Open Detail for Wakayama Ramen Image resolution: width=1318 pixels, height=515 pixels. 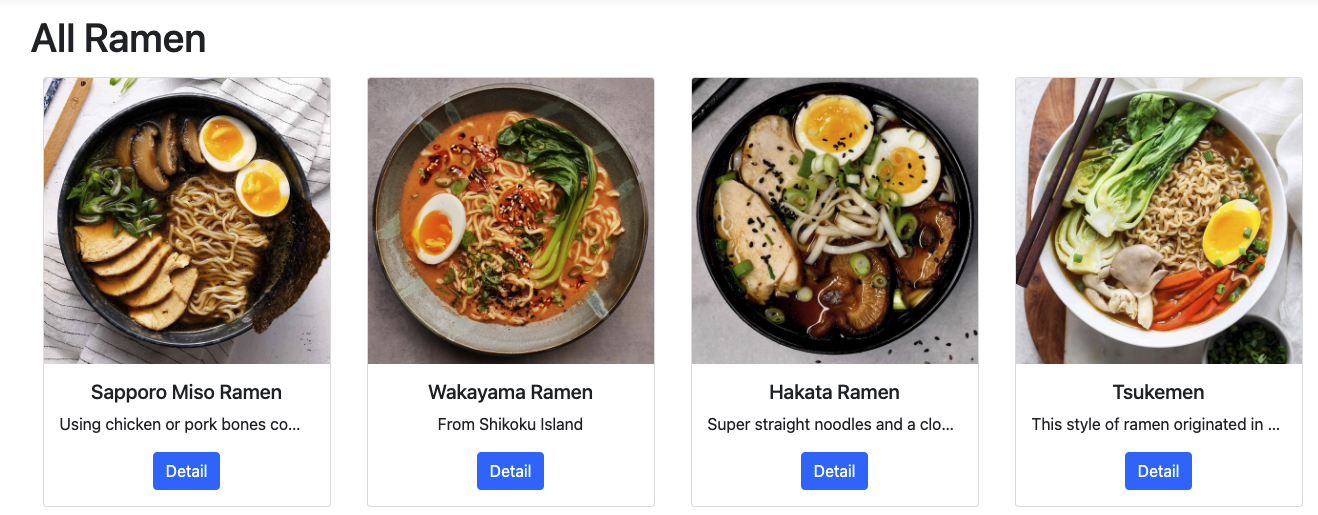click(x=510, y=471)
